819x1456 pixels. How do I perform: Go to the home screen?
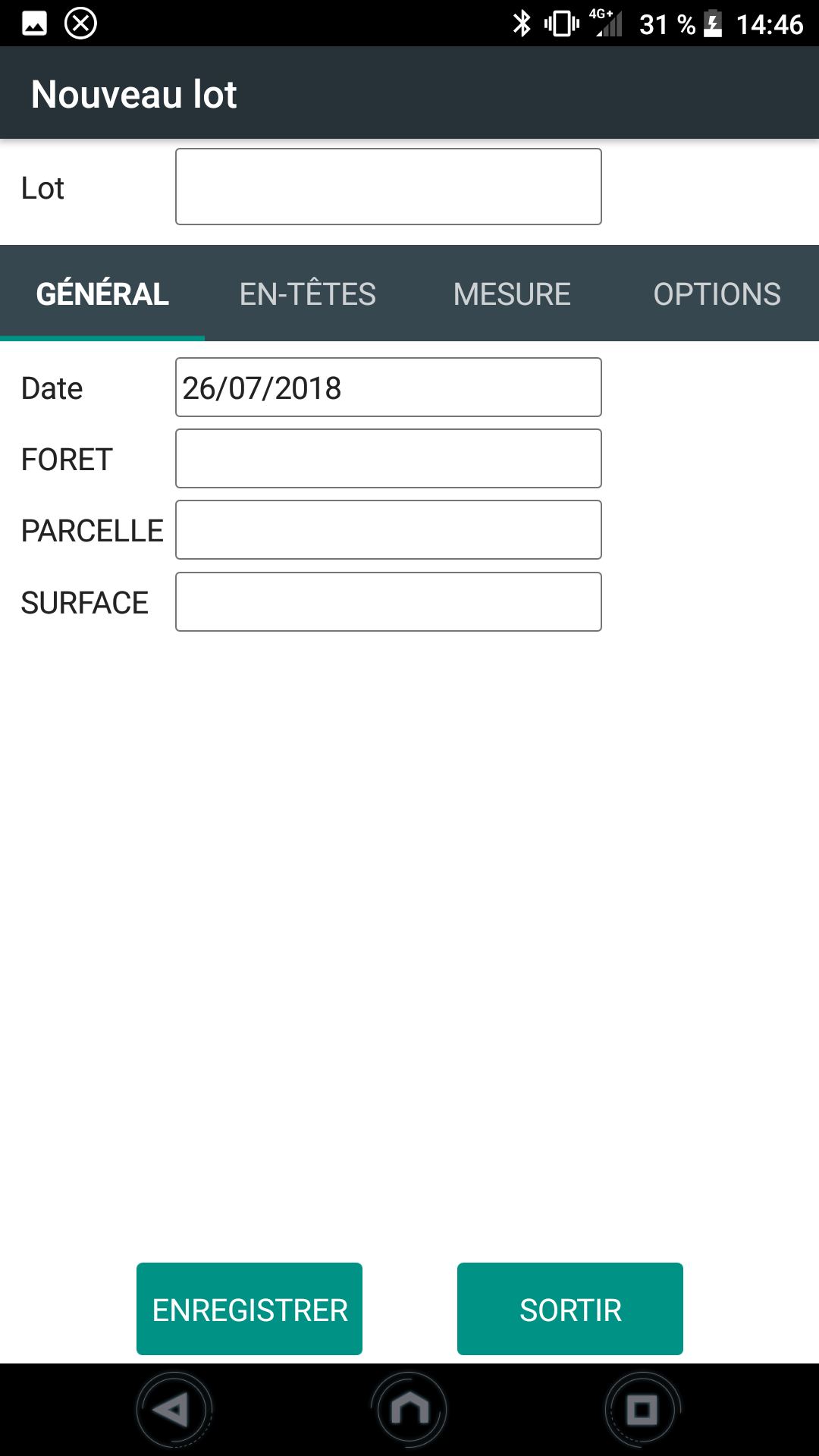(x=409, y=1410)
